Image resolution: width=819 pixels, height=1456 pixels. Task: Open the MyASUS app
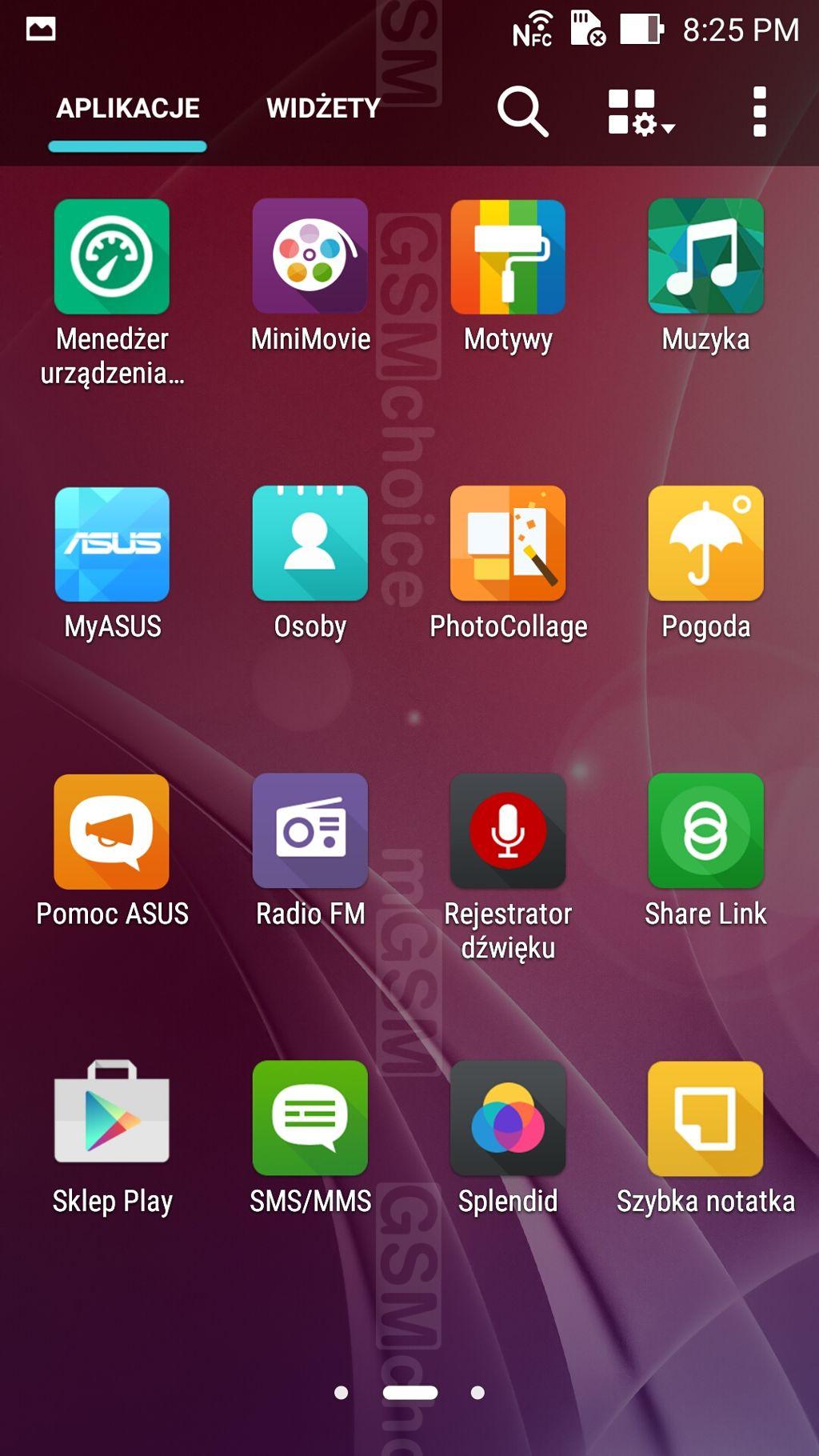pos(112,544)
